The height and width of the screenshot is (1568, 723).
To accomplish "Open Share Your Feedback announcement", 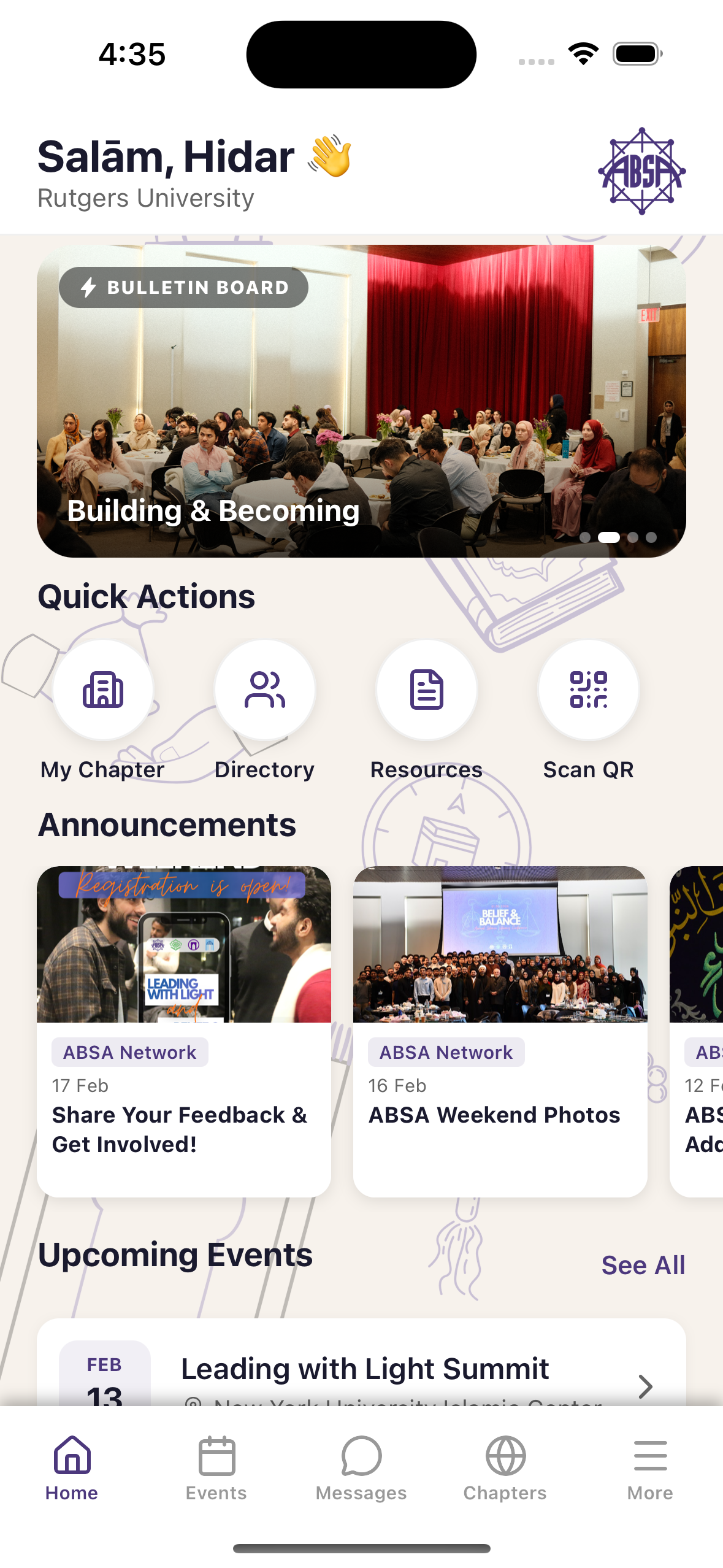I will pos(183,1031).
